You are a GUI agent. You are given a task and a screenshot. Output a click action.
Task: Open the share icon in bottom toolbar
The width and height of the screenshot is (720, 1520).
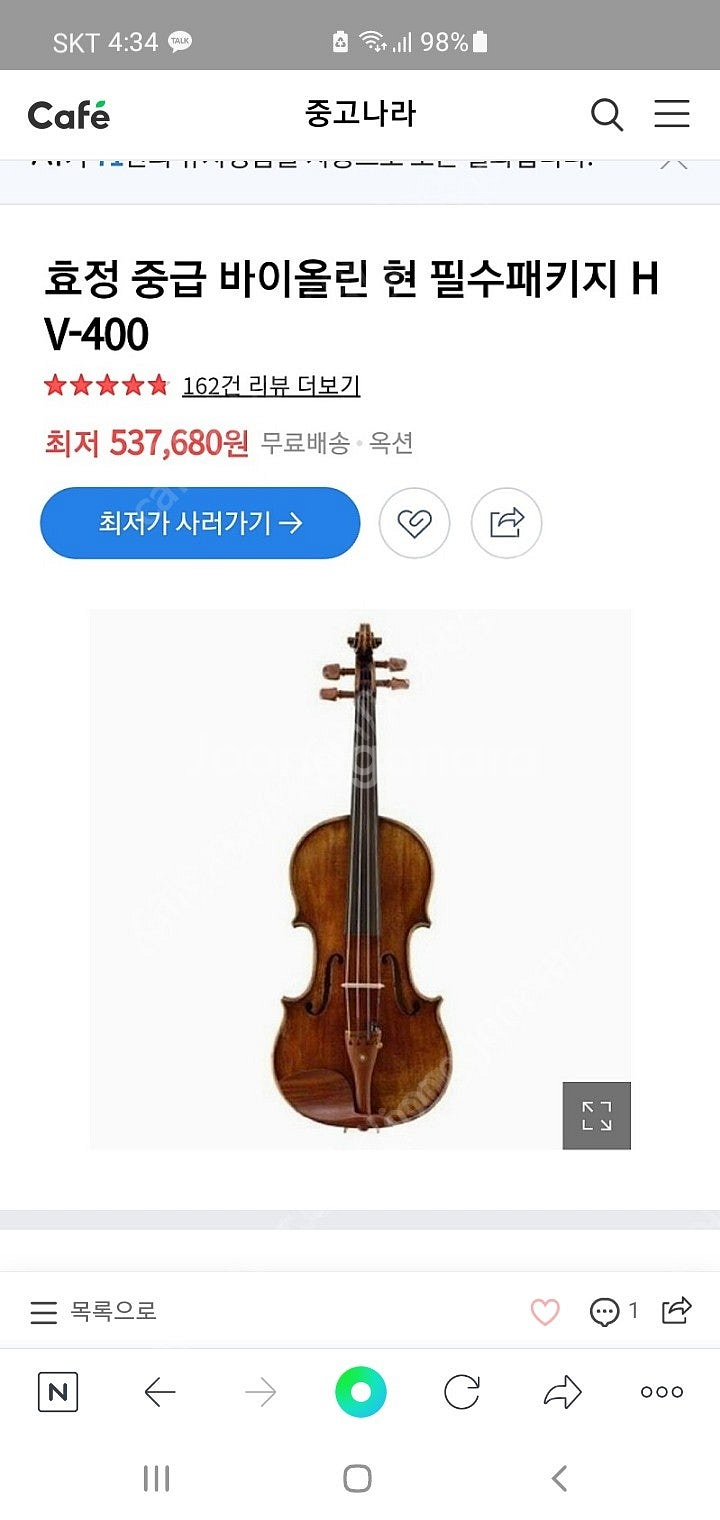pos(562,1392)
